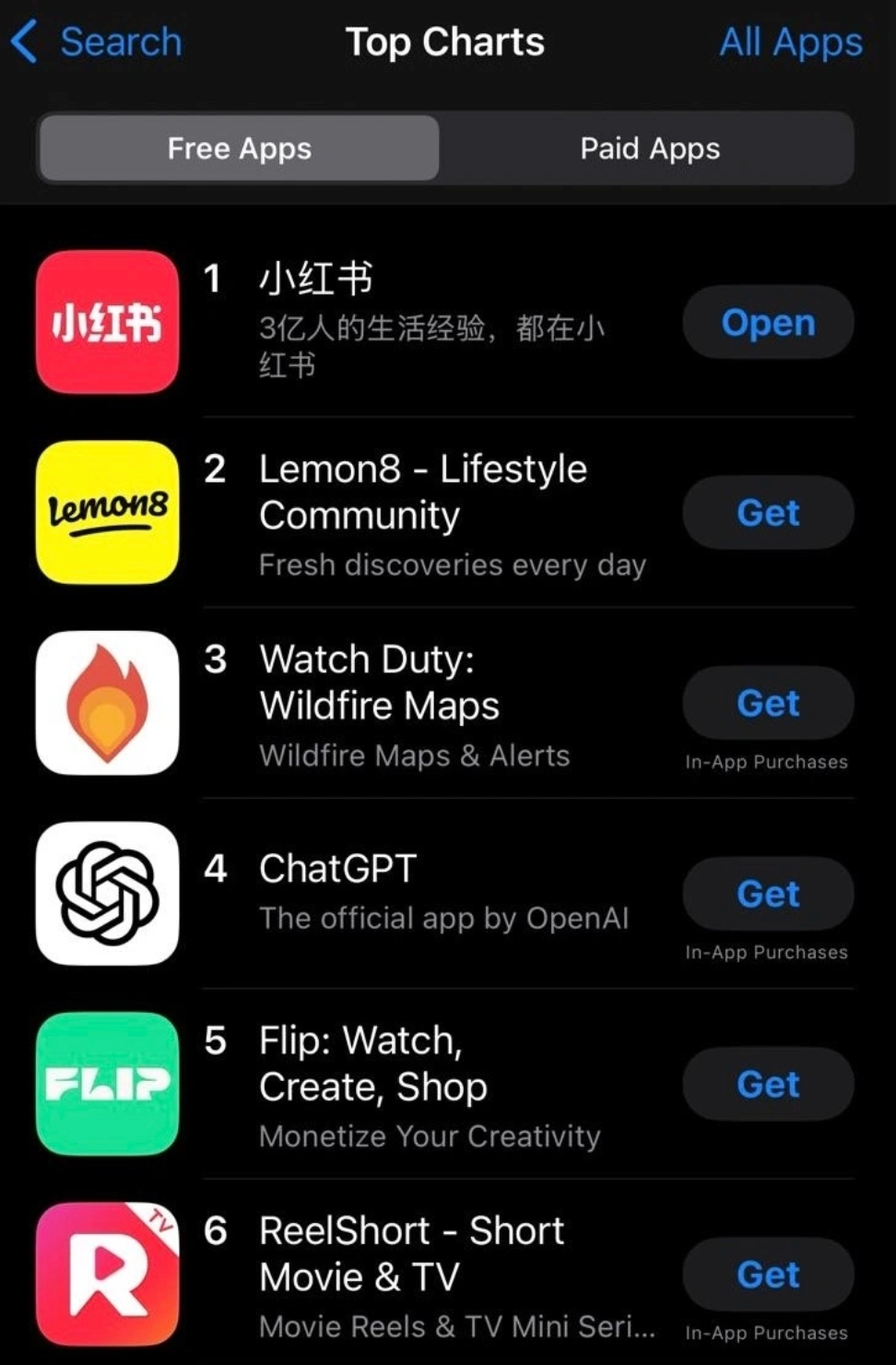Get the ReelShort - Short Movie & TV app
The width and height of the screenshot is (896, 1365).
click(x=767, y=1275)
